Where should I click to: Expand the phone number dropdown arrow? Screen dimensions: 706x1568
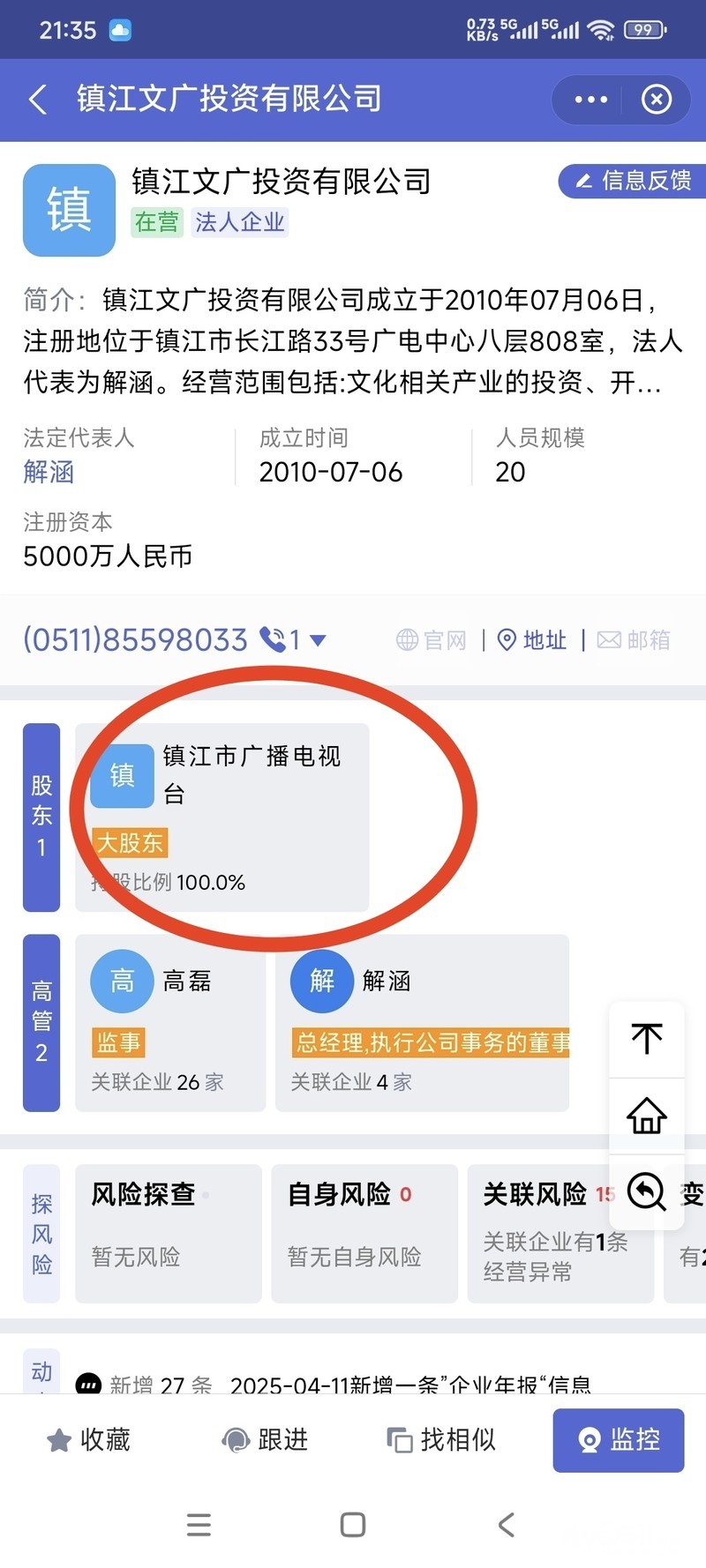coord(319,640)
